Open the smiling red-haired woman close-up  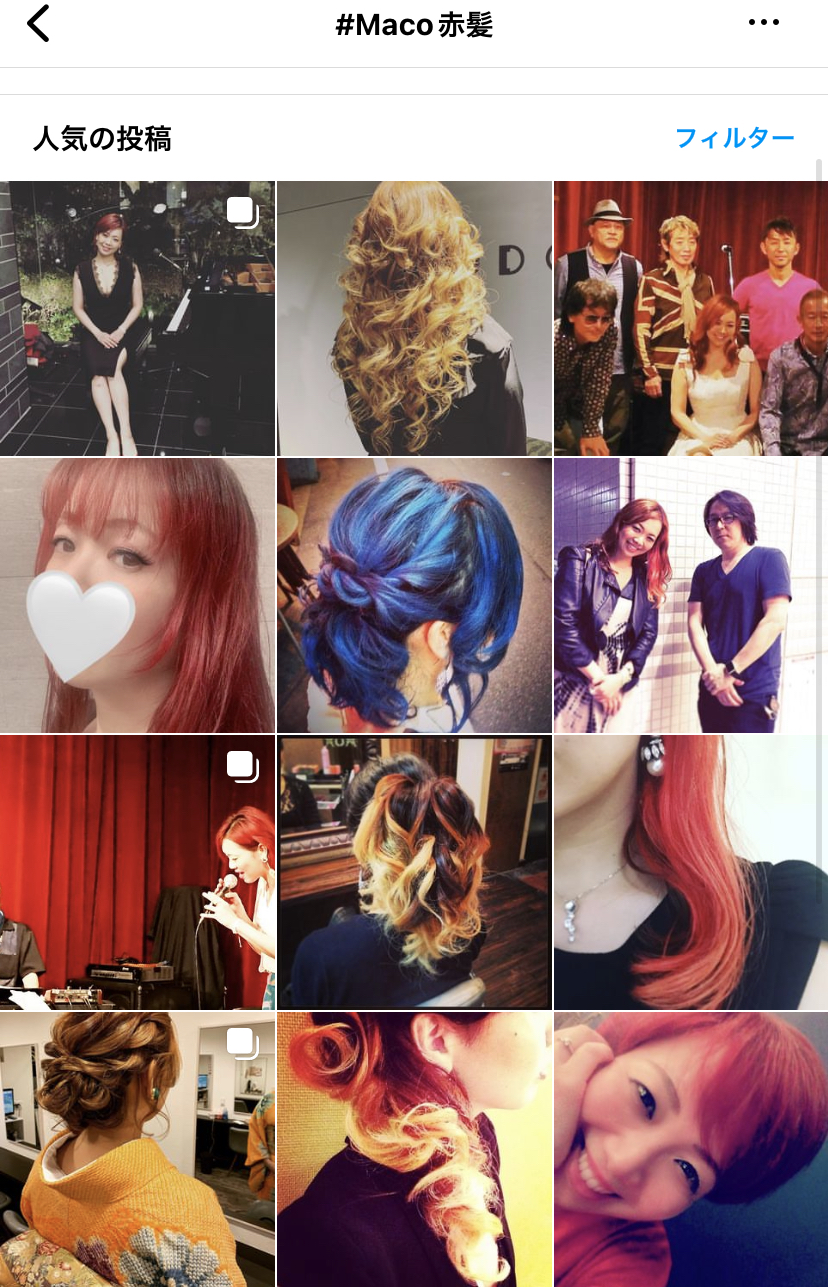click(x=691, y=1149)
